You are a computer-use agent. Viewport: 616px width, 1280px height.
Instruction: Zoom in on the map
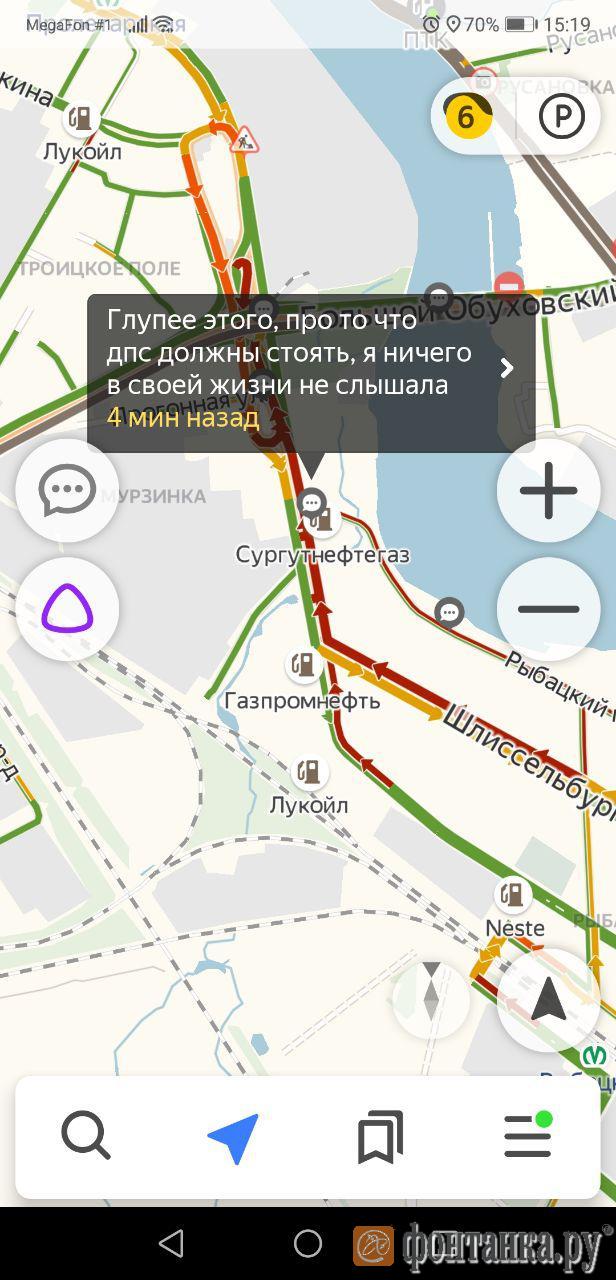tap(548, 490)
